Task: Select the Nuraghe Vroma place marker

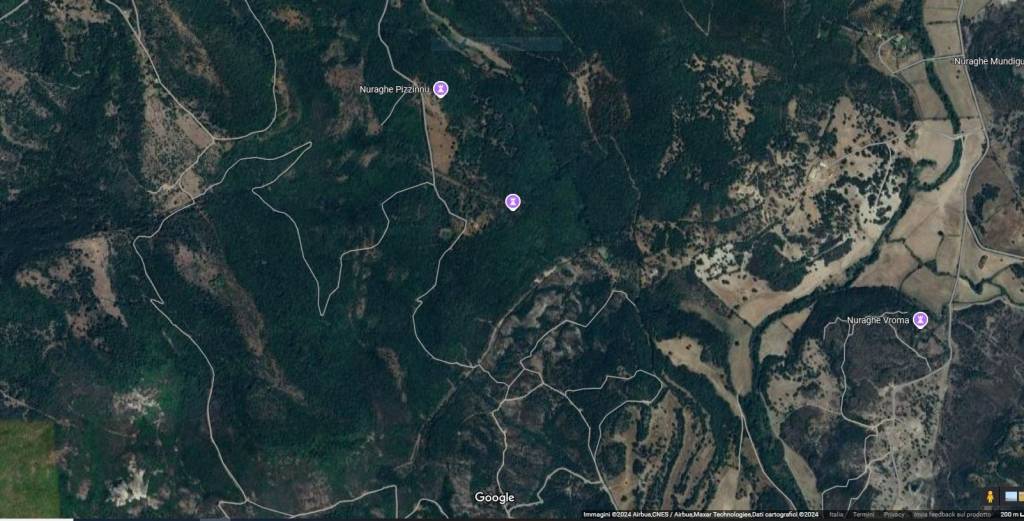Action: point(920,320)
